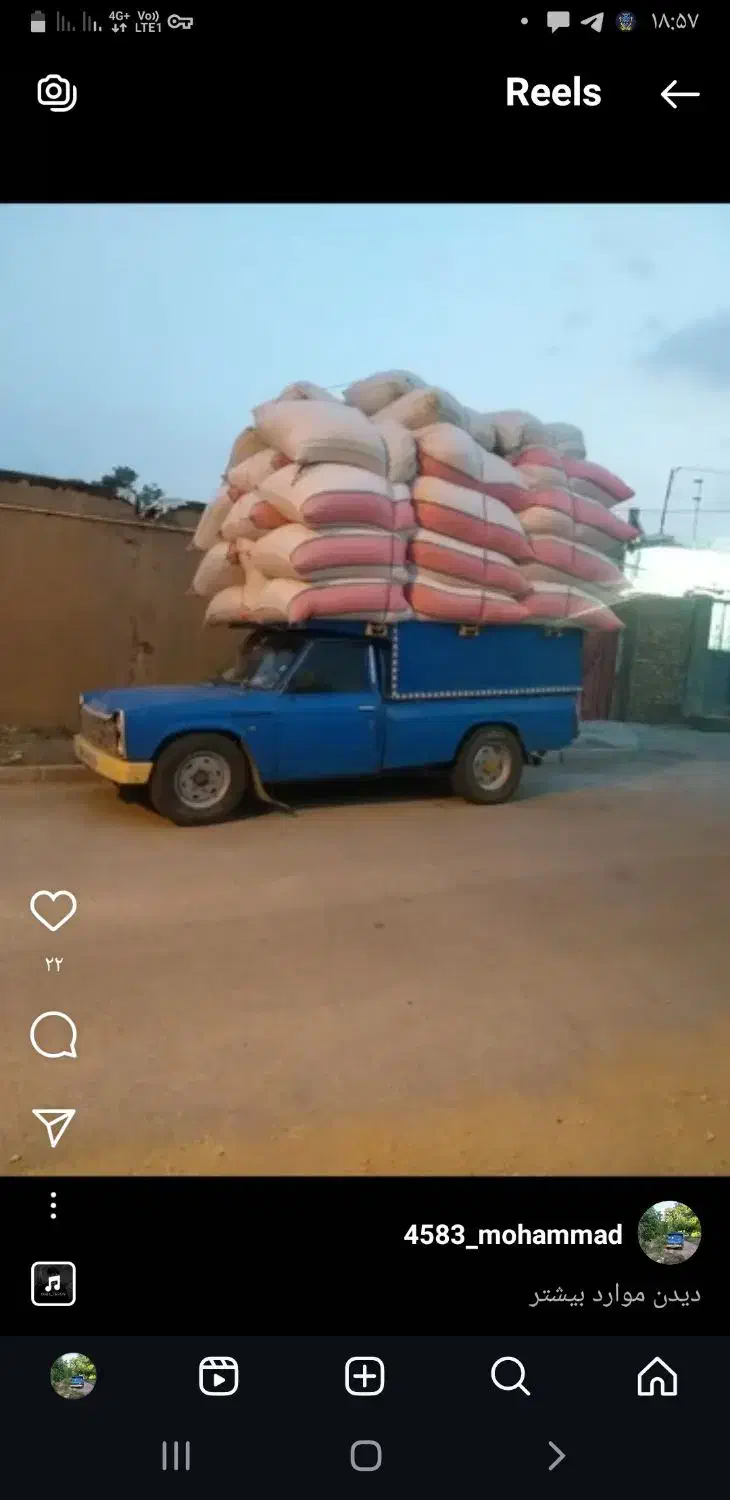Open 4583_mohammad's profile
This screenshot has height=1500, width=730.
[x=513, y=1235]
